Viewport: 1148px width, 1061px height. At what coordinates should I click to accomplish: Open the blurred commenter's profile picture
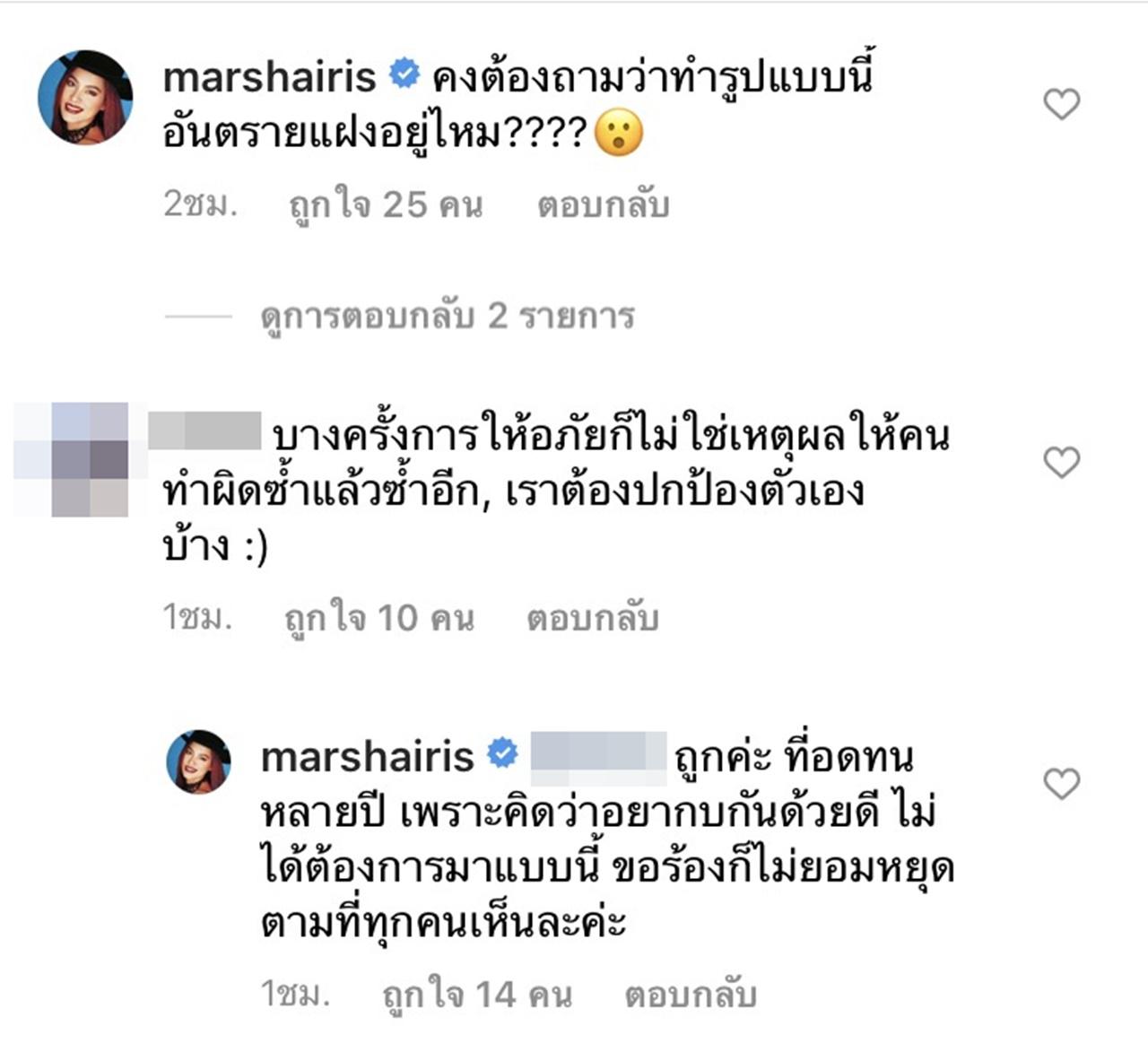(x=72, y=459)
